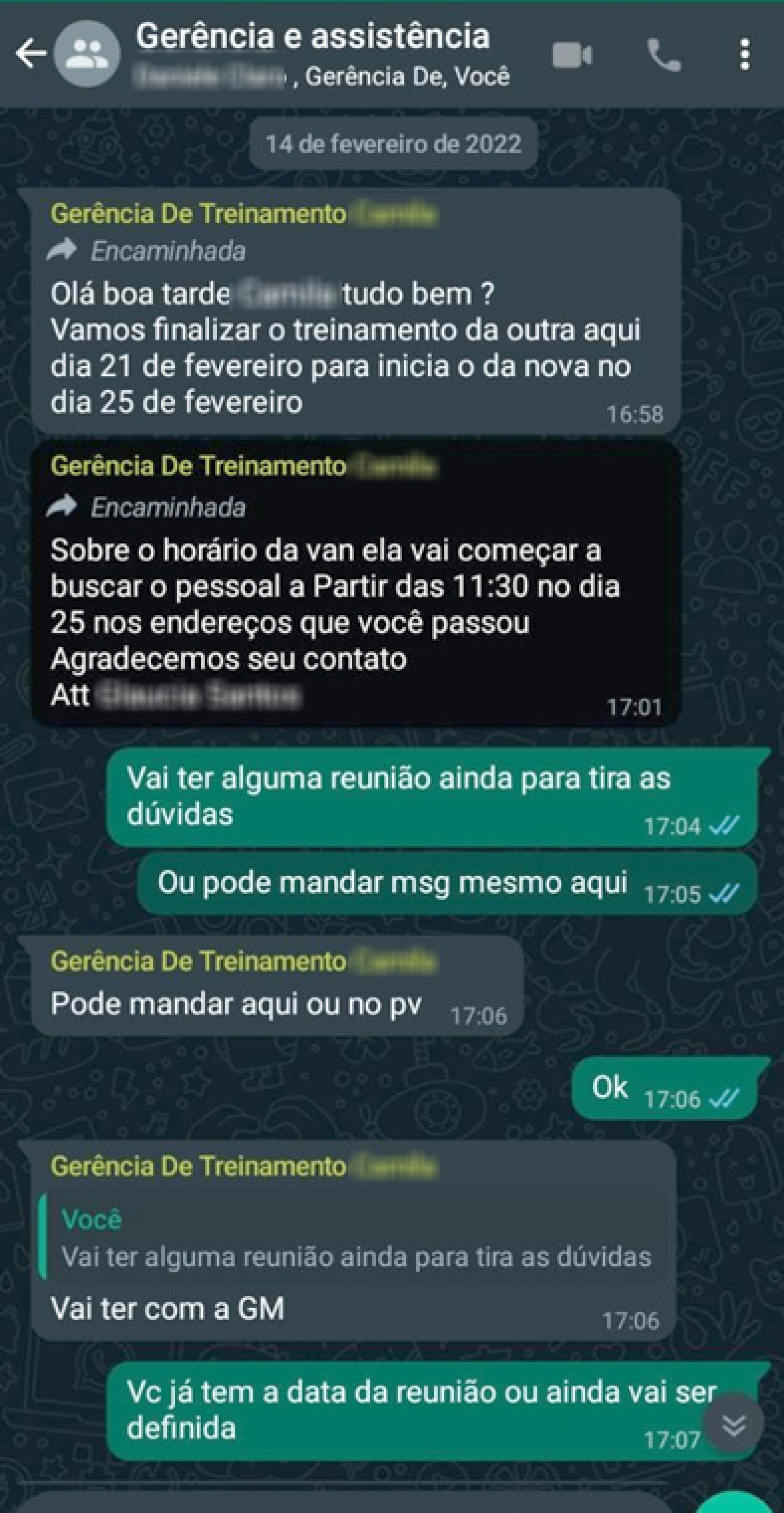The width and height of the screenshot is (784, 1513).
Task: Start a group video call
Action: click(x=572, y=55)
